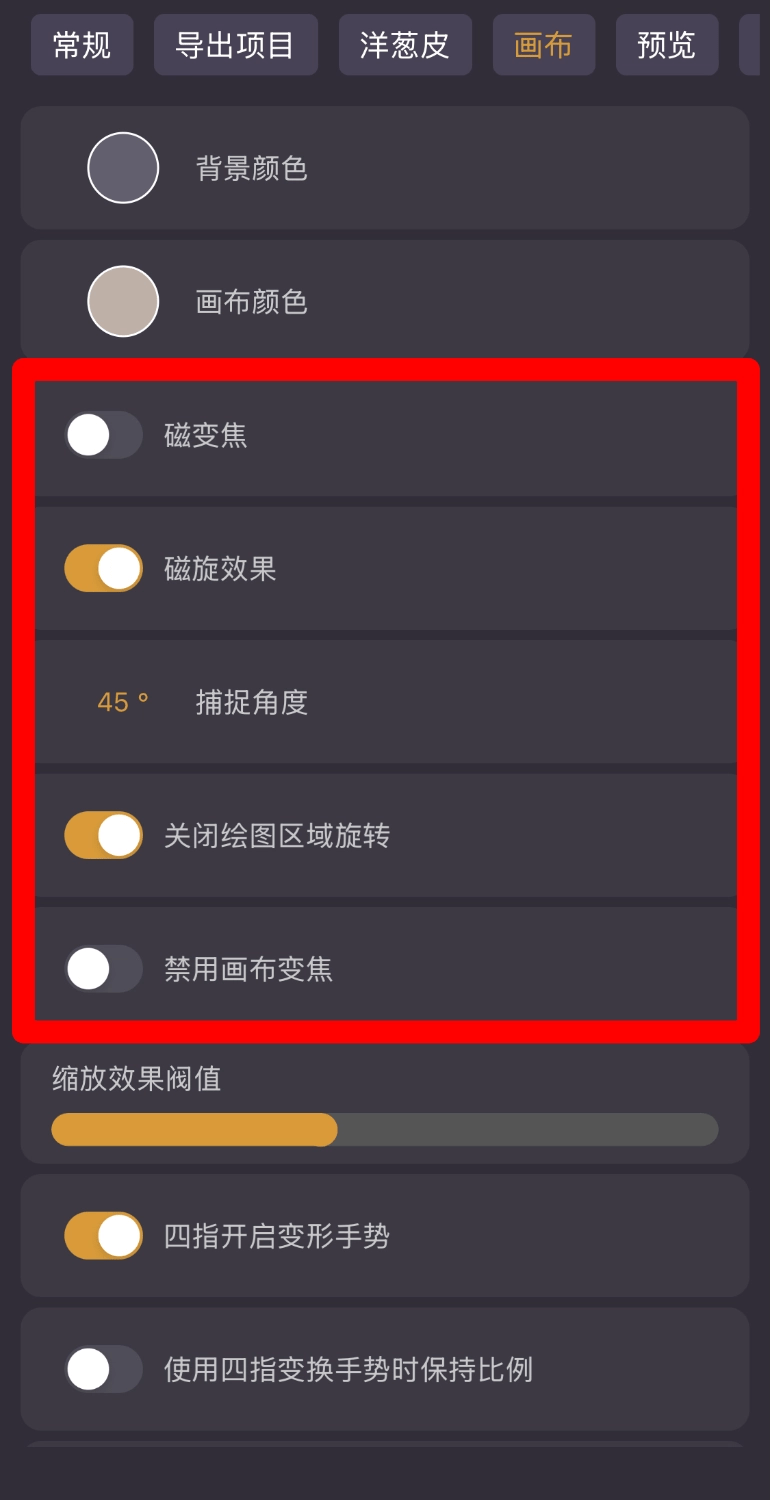
Task: Select the 画布 tab
Action: (x=543, y=45)
